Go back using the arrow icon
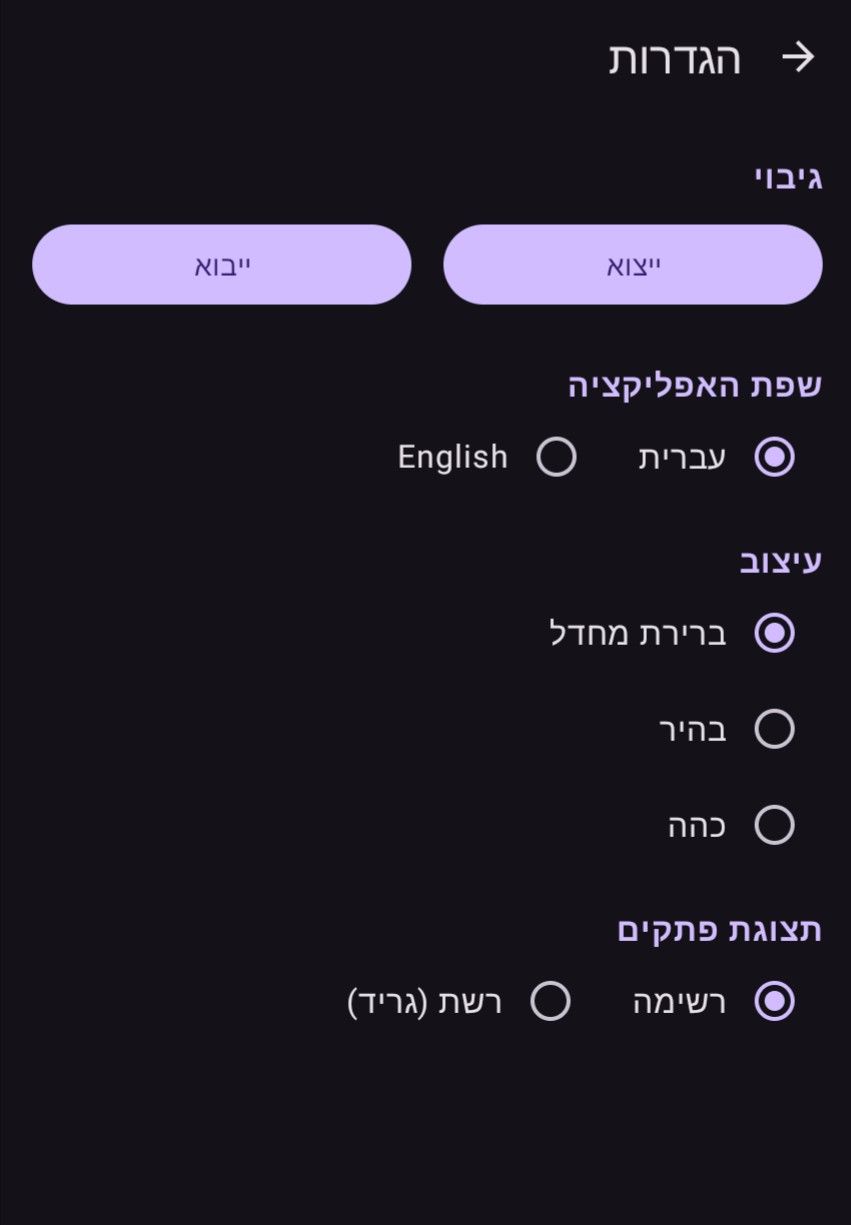Image resolution: width=851 pixels, height=1225 pixels. tap(797, 58)
